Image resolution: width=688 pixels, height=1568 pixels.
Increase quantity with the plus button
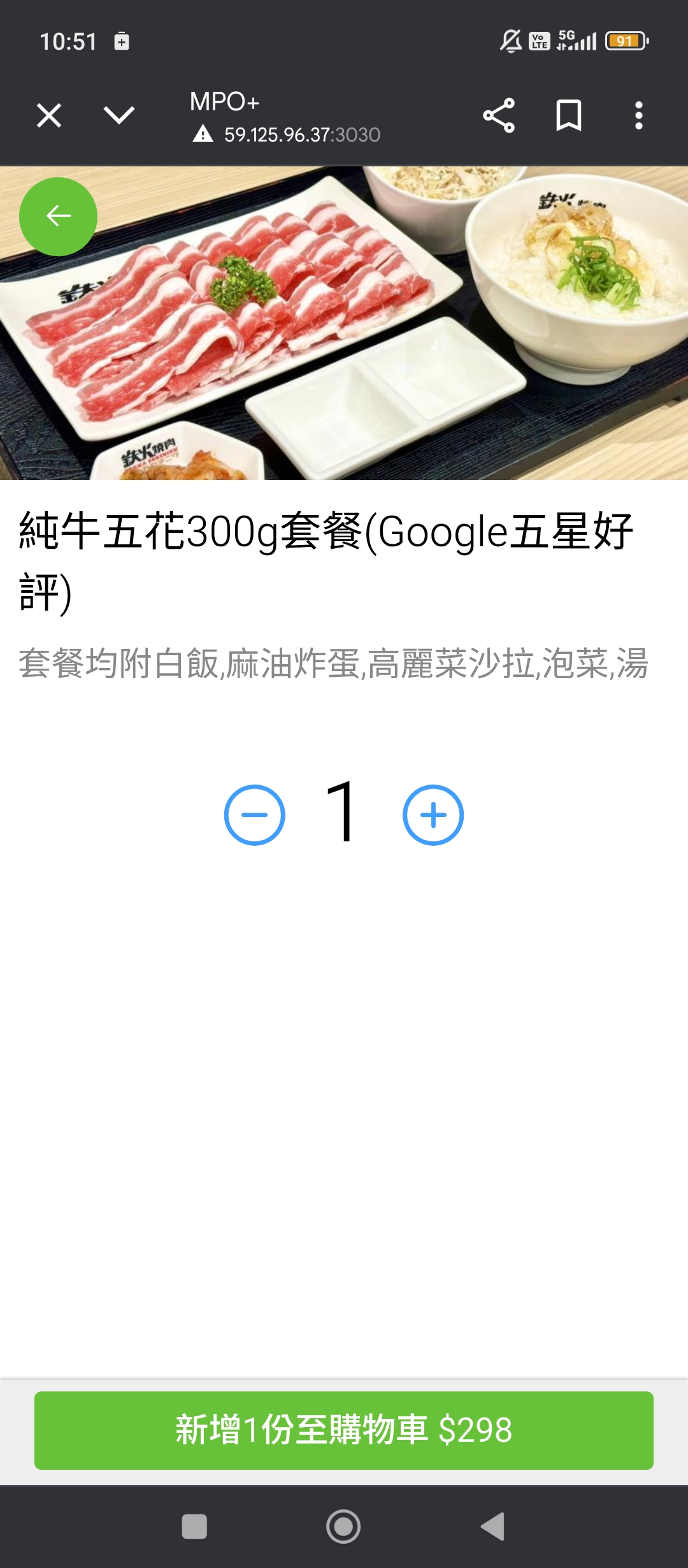pyautogui.click(x=433, y=815)
